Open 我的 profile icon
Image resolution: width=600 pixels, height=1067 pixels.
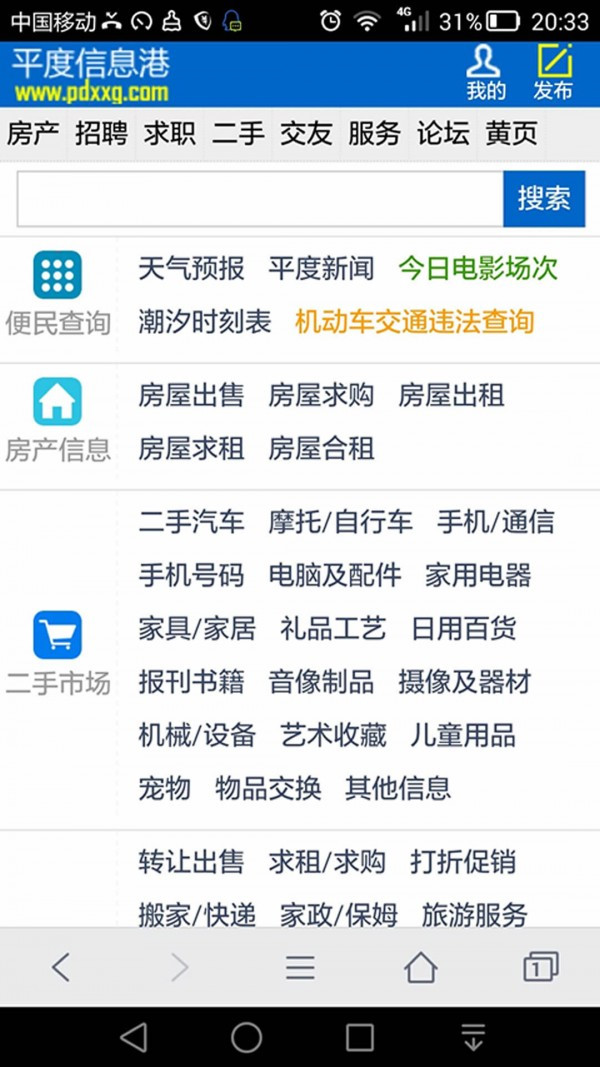486,72
